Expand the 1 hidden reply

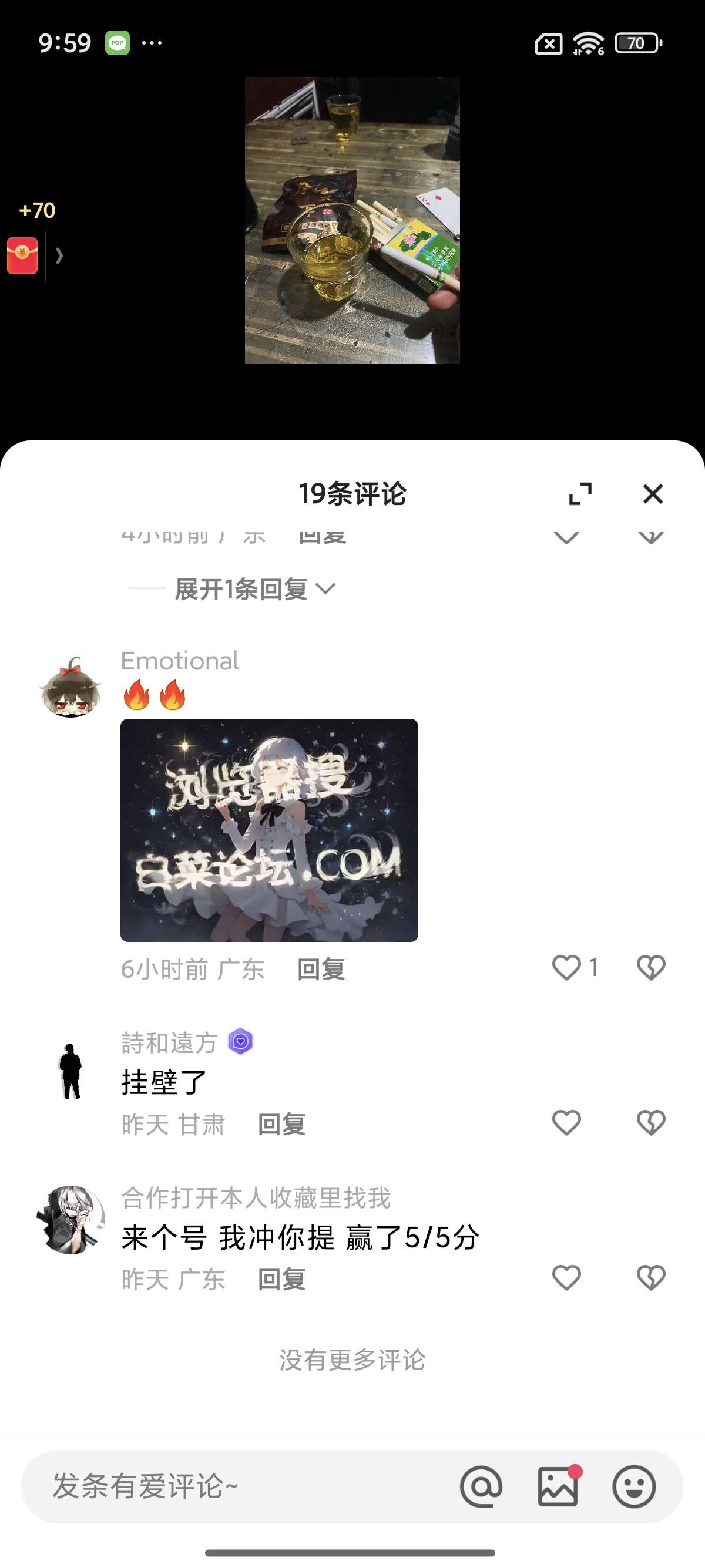pos(255,588)
